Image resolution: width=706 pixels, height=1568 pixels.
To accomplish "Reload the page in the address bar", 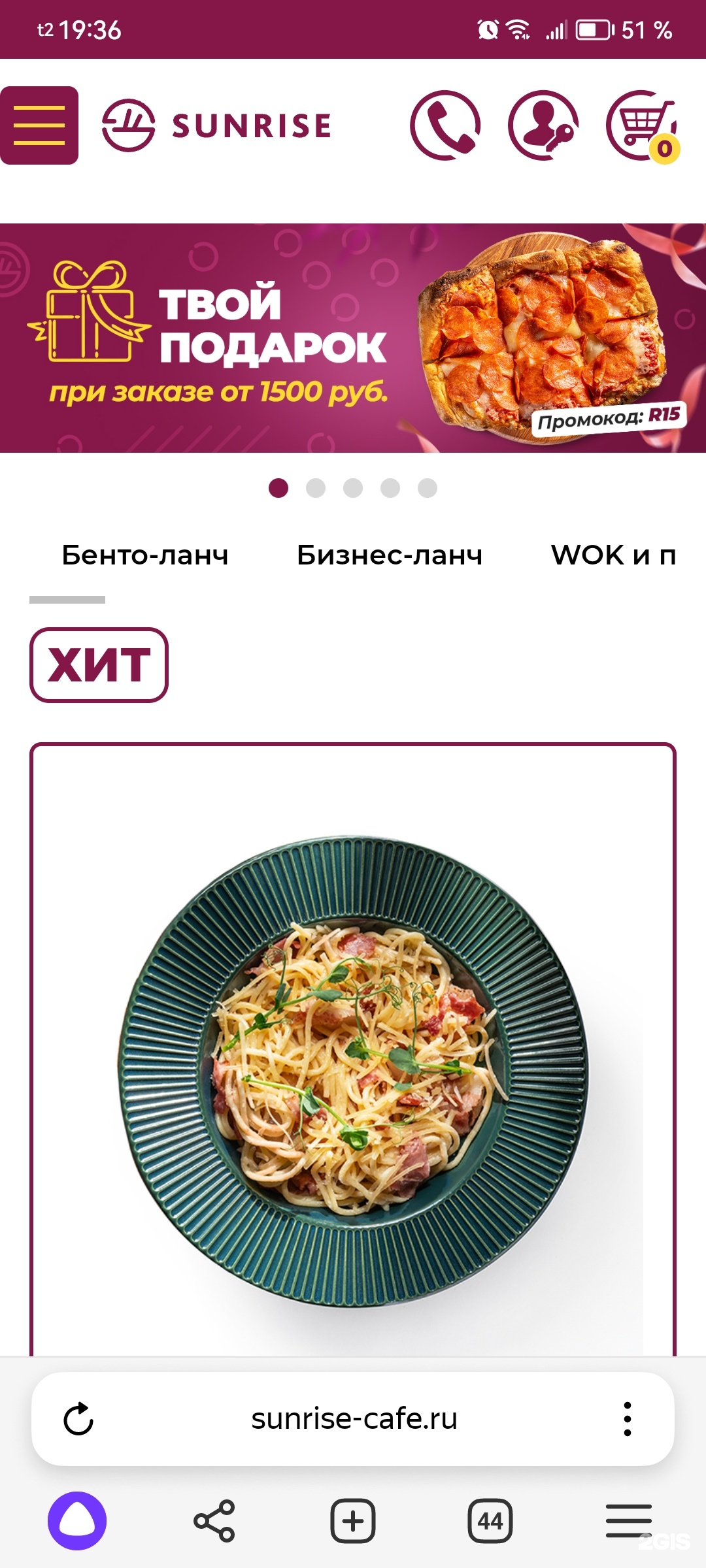I will (78, 1419).
